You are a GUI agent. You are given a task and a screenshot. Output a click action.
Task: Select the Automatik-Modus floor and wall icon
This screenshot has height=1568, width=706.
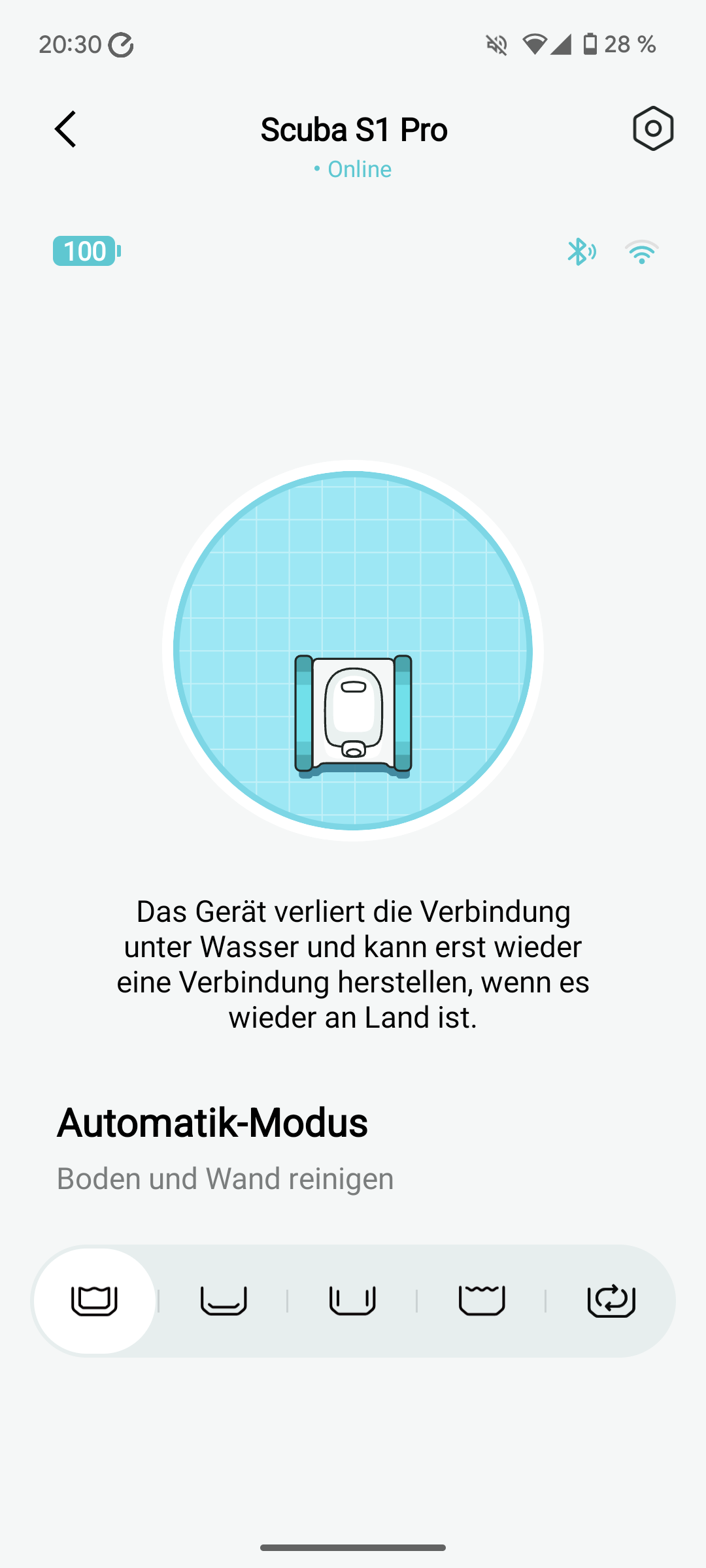coord(94,1300)
